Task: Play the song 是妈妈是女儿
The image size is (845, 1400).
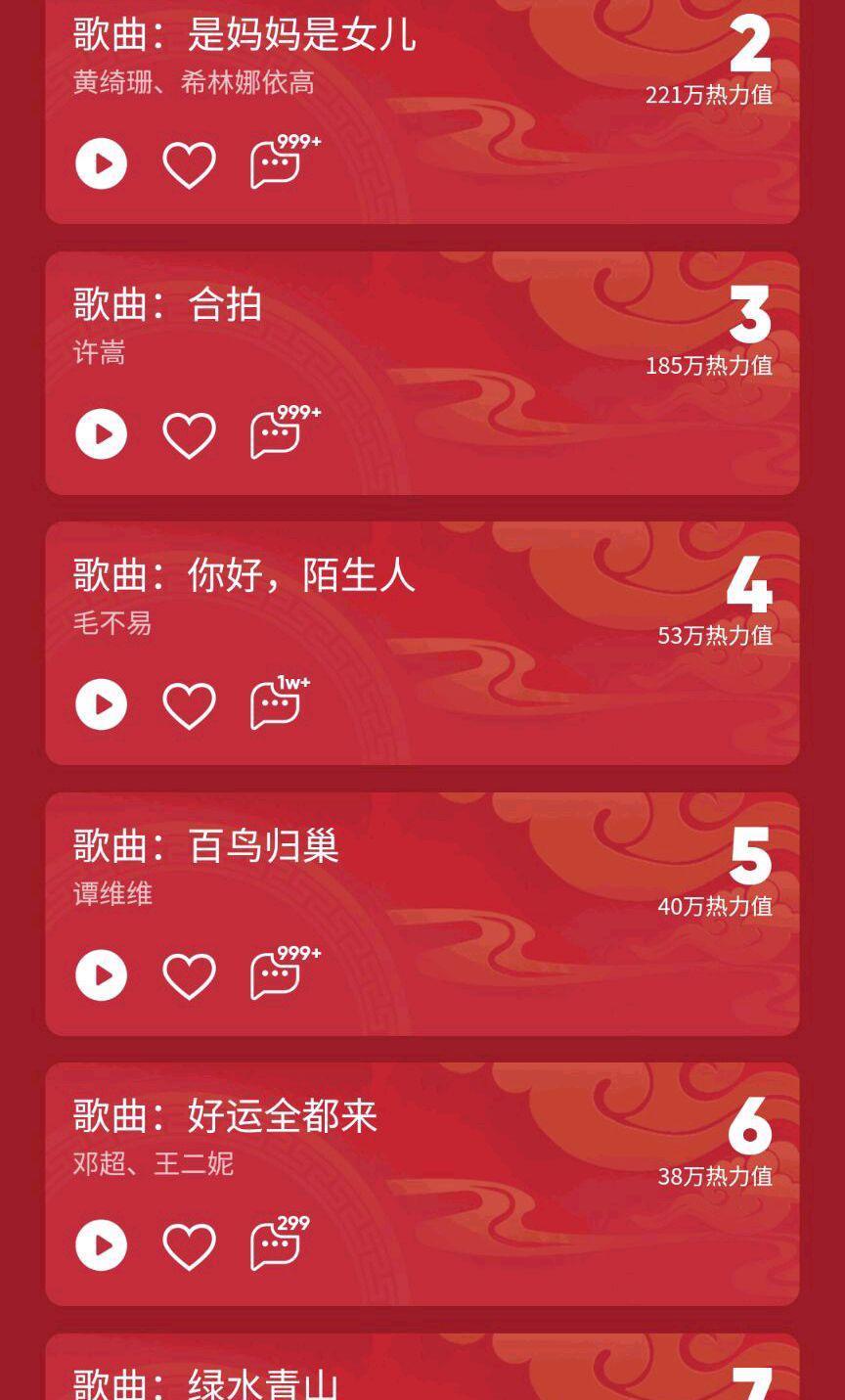Action: (100, 163)
